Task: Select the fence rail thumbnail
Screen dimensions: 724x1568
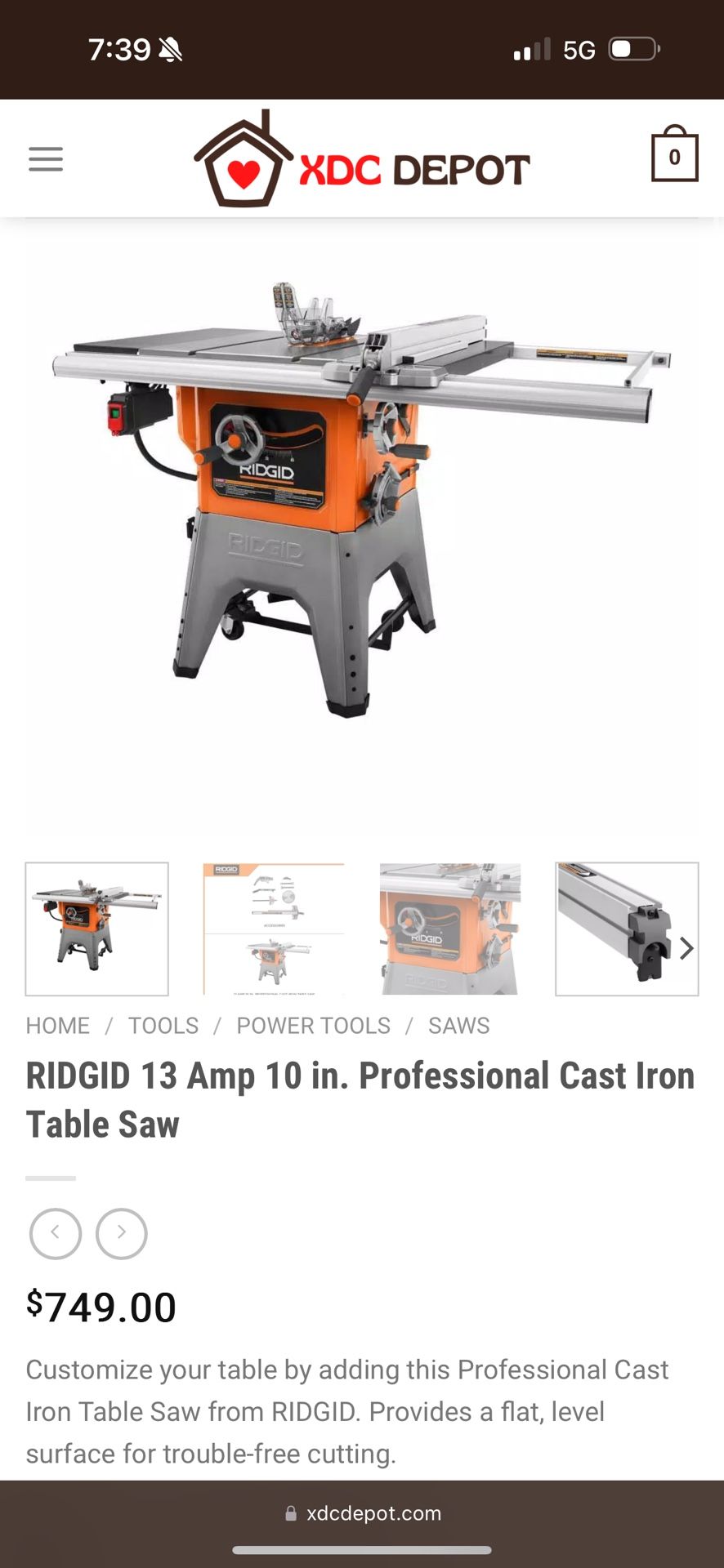Action: (x=627, y=929)
